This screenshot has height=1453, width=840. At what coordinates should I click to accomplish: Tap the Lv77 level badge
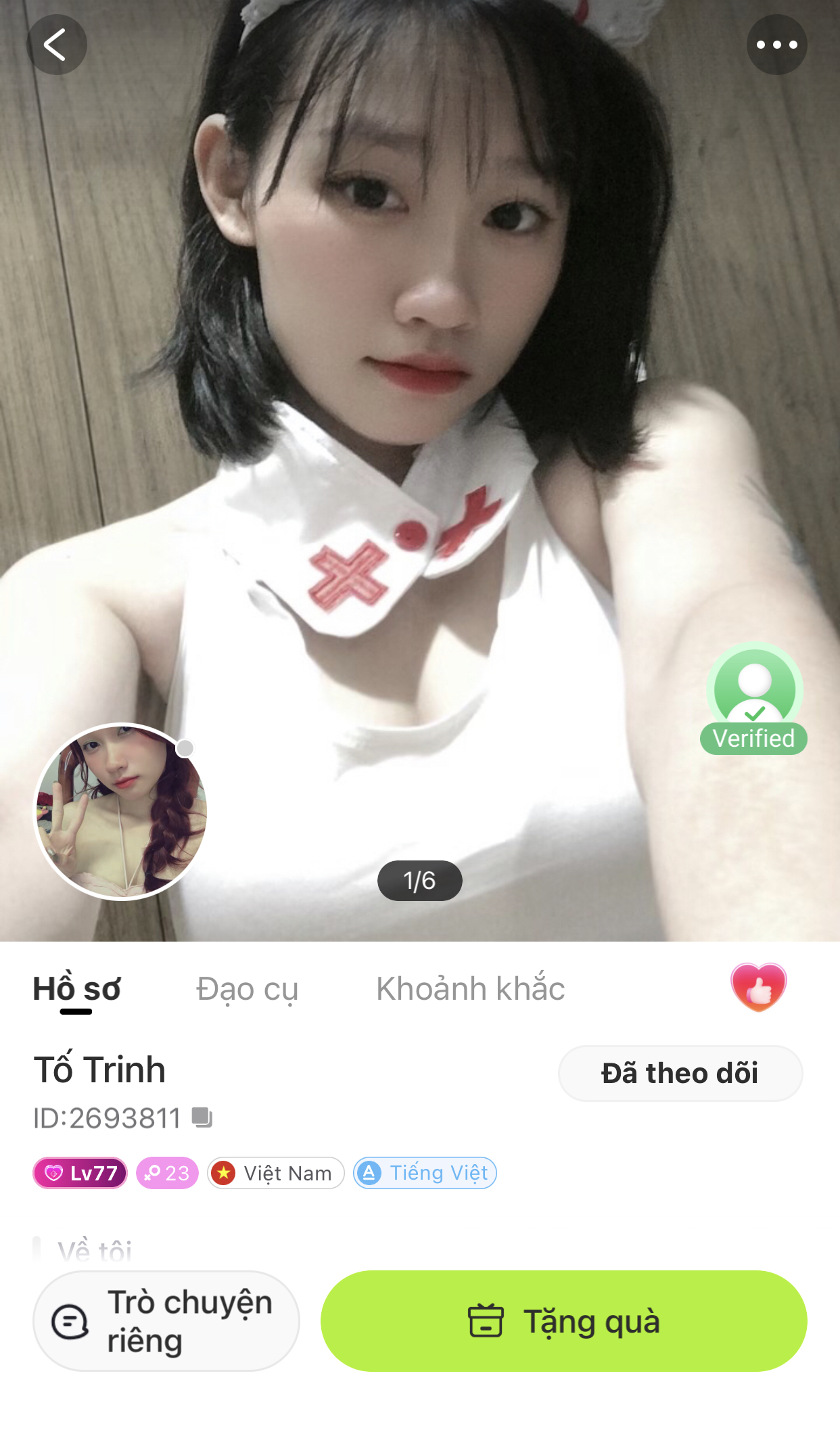80,1173
